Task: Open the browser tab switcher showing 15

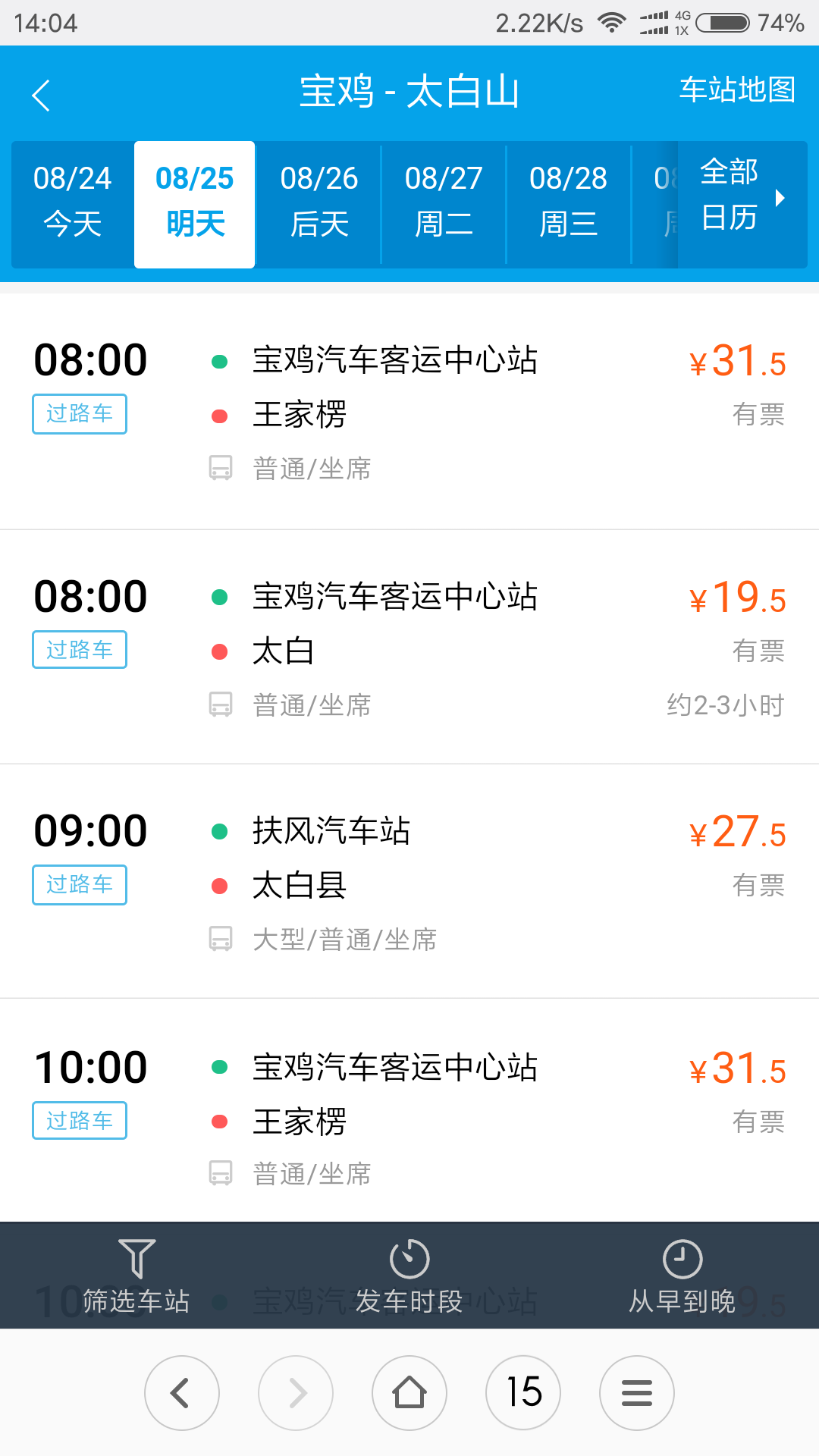Action: pos(523,1393)
